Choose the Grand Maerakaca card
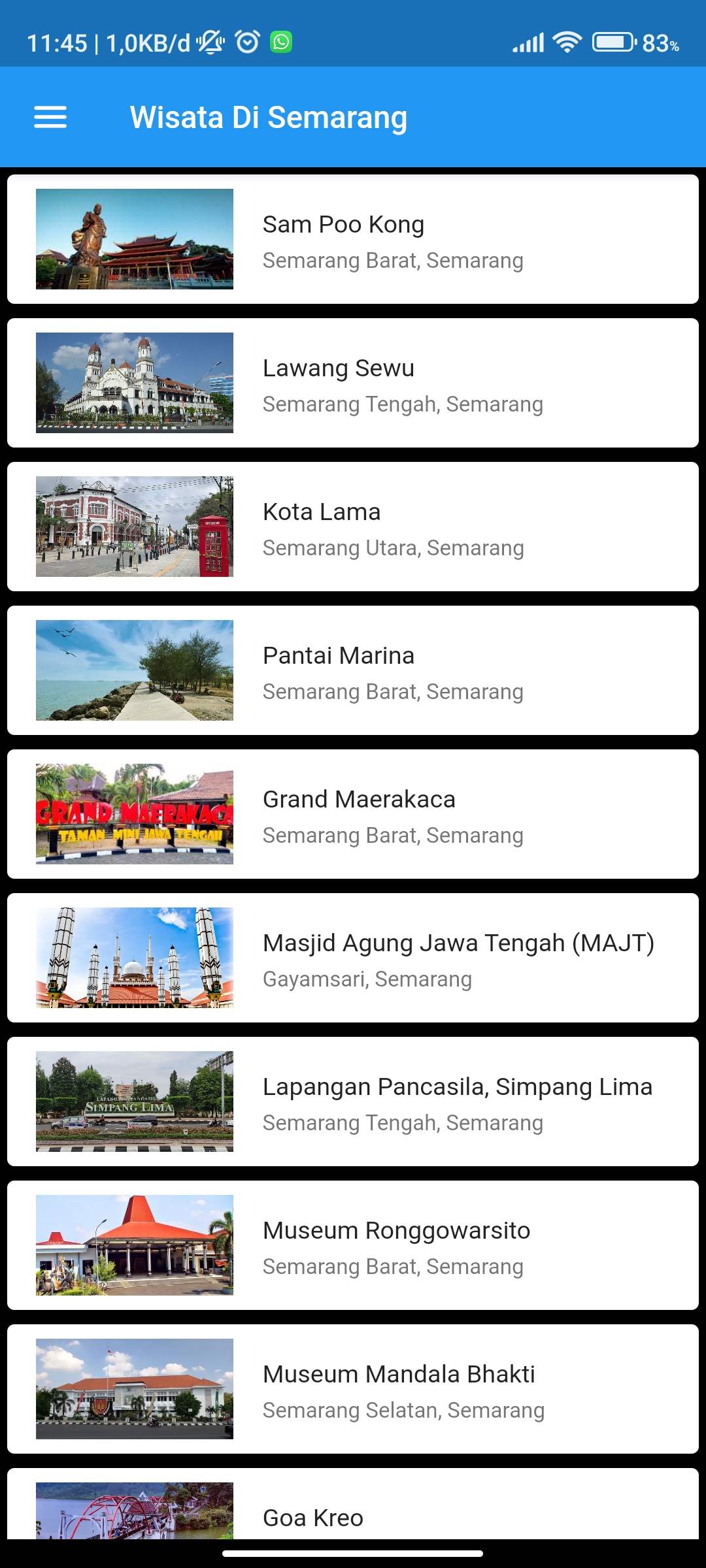Viewport: 706px width, 1568px height. pos(353,815)
